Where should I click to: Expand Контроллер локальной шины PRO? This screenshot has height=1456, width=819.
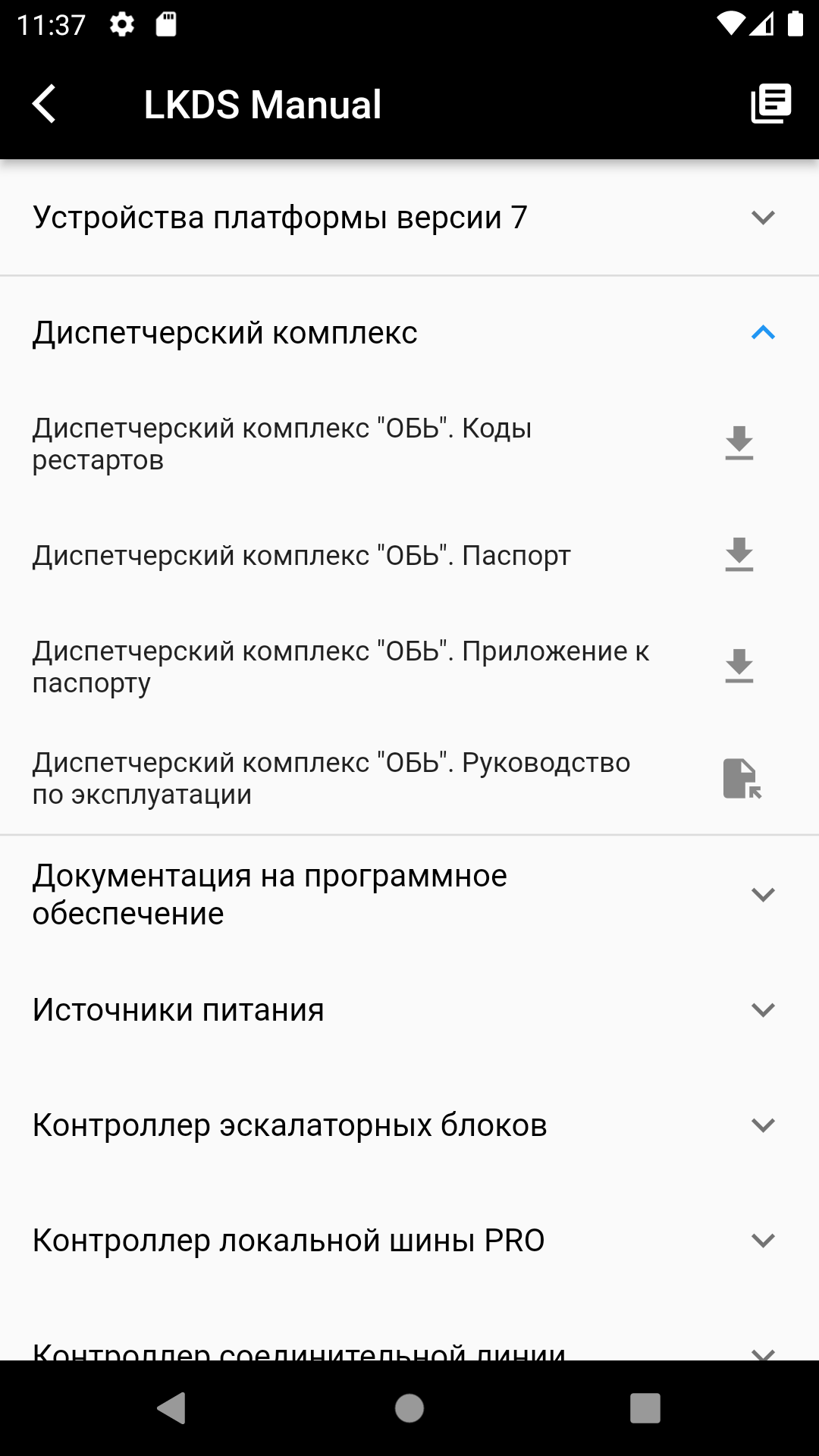(x=762, y=1241)
